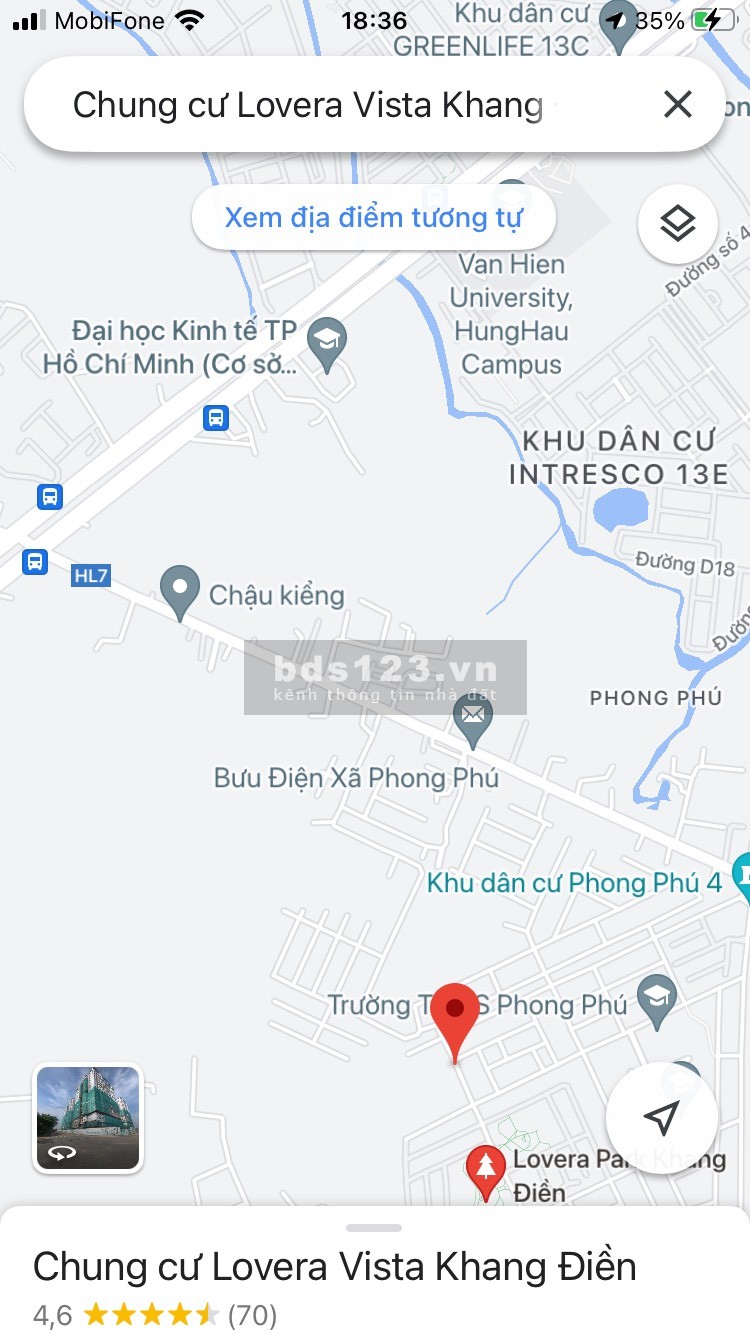Select Bưu Điện Xã Phong Phú marker
Viewport: 750px width, 1334px height.
pyautogui.click(x=472, y=719)
